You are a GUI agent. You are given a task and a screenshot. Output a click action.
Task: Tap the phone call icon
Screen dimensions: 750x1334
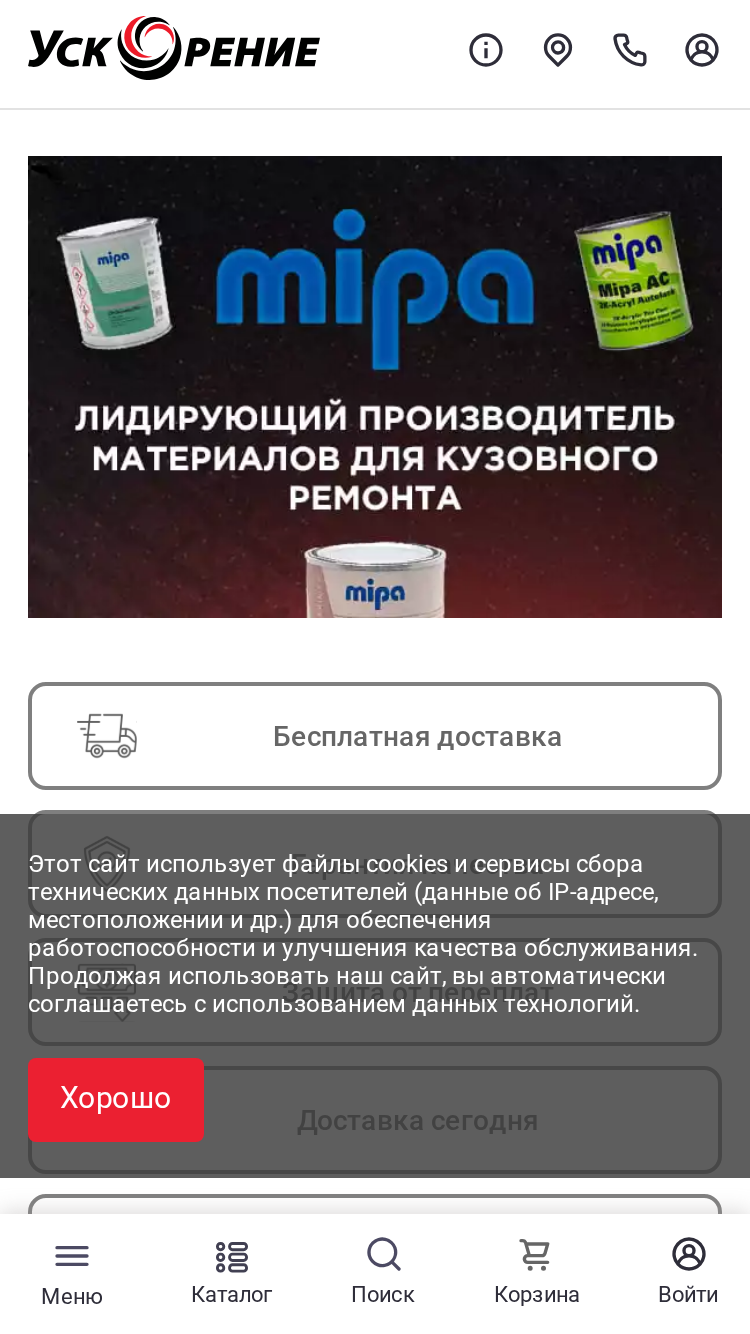[x=630, y=49]
